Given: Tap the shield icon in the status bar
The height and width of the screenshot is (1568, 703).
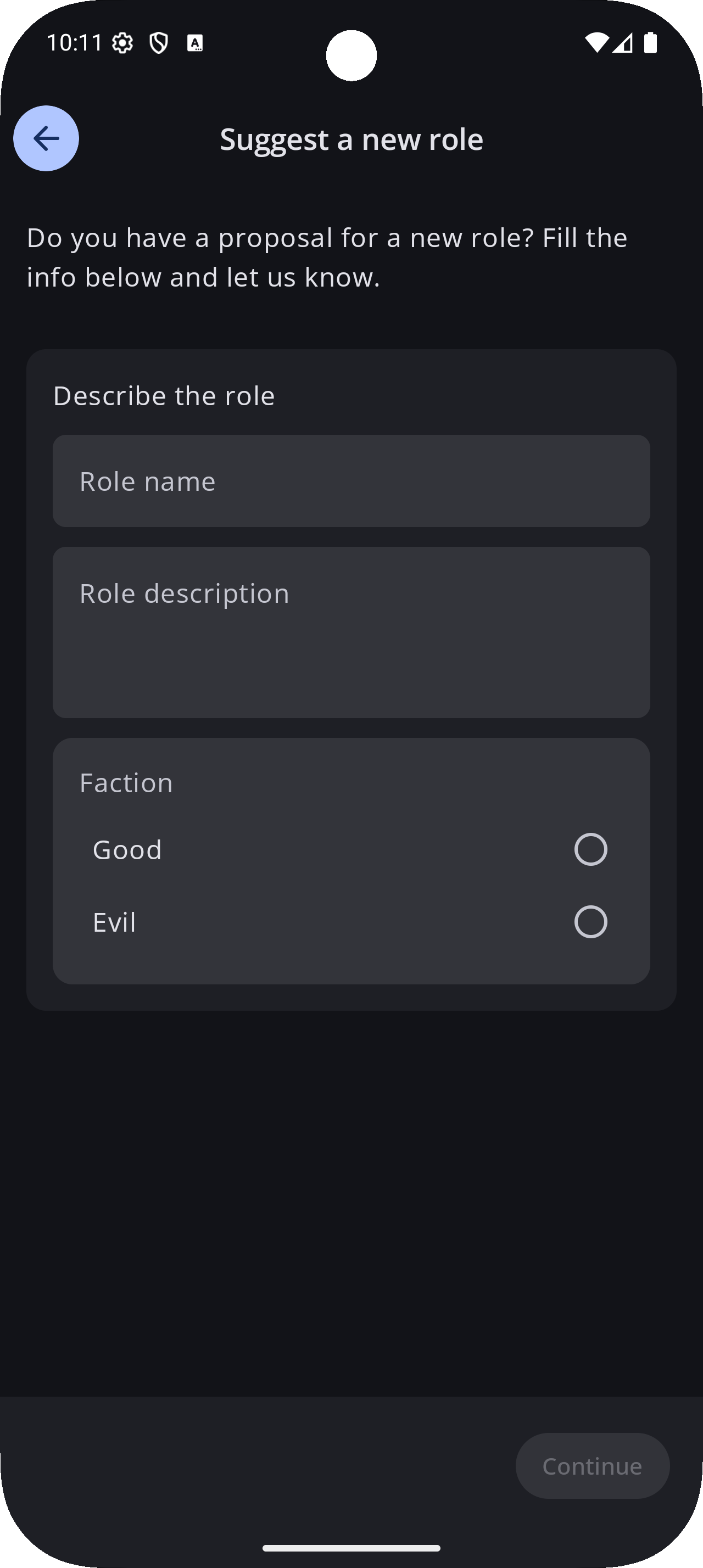Looking at the screenshot, I should click(158, 43).
